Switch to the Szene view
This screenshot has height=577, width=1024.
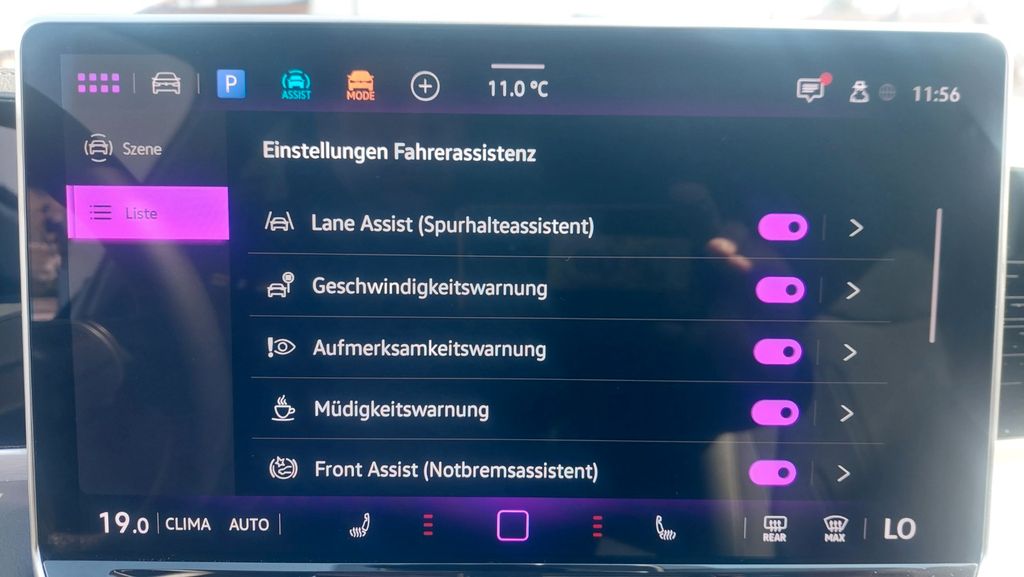pos(124,149)
